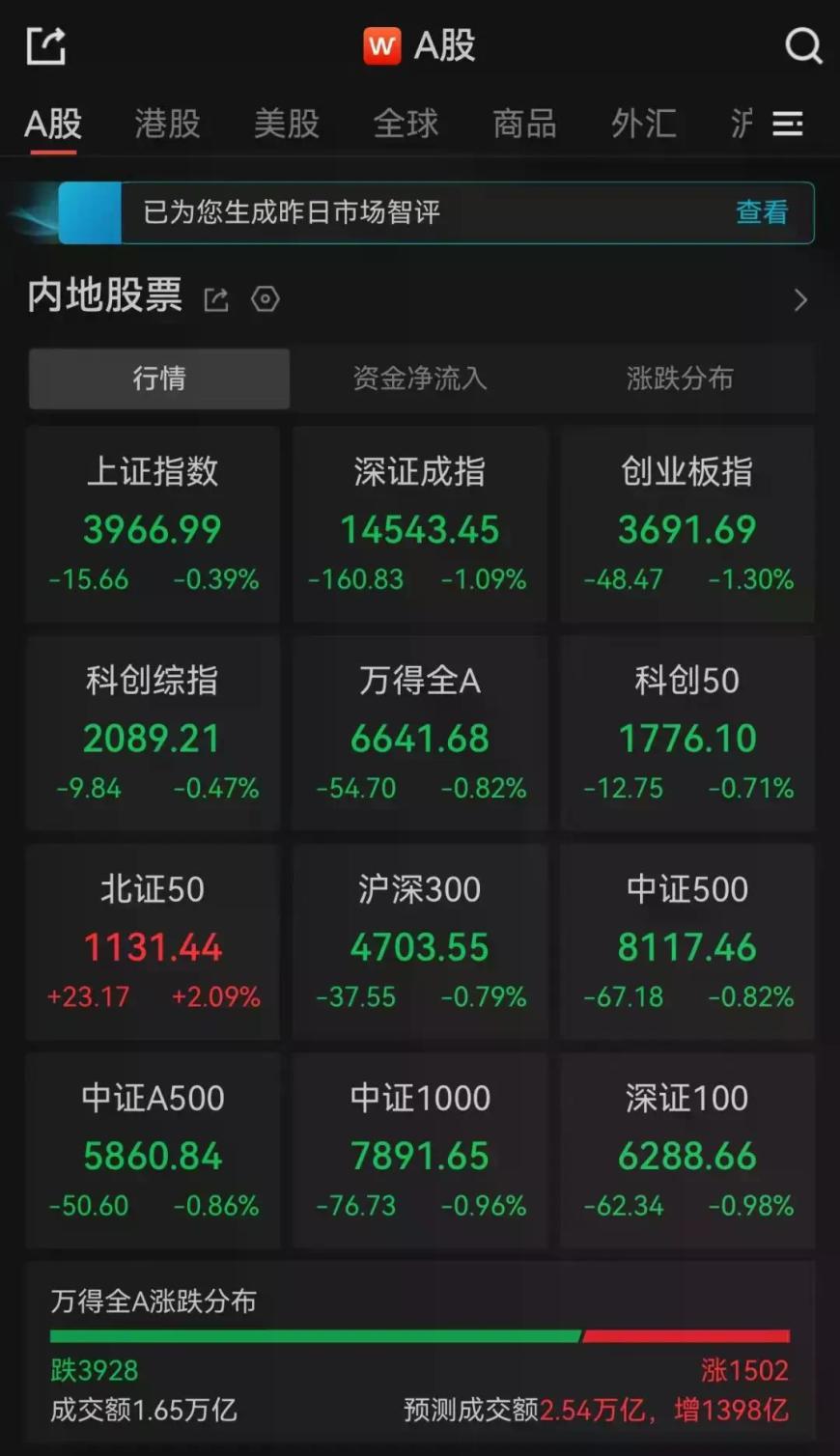
Task: Open 内地股票 settings hexagon icon
Action: pyautogui.click(x=266, y=299)
